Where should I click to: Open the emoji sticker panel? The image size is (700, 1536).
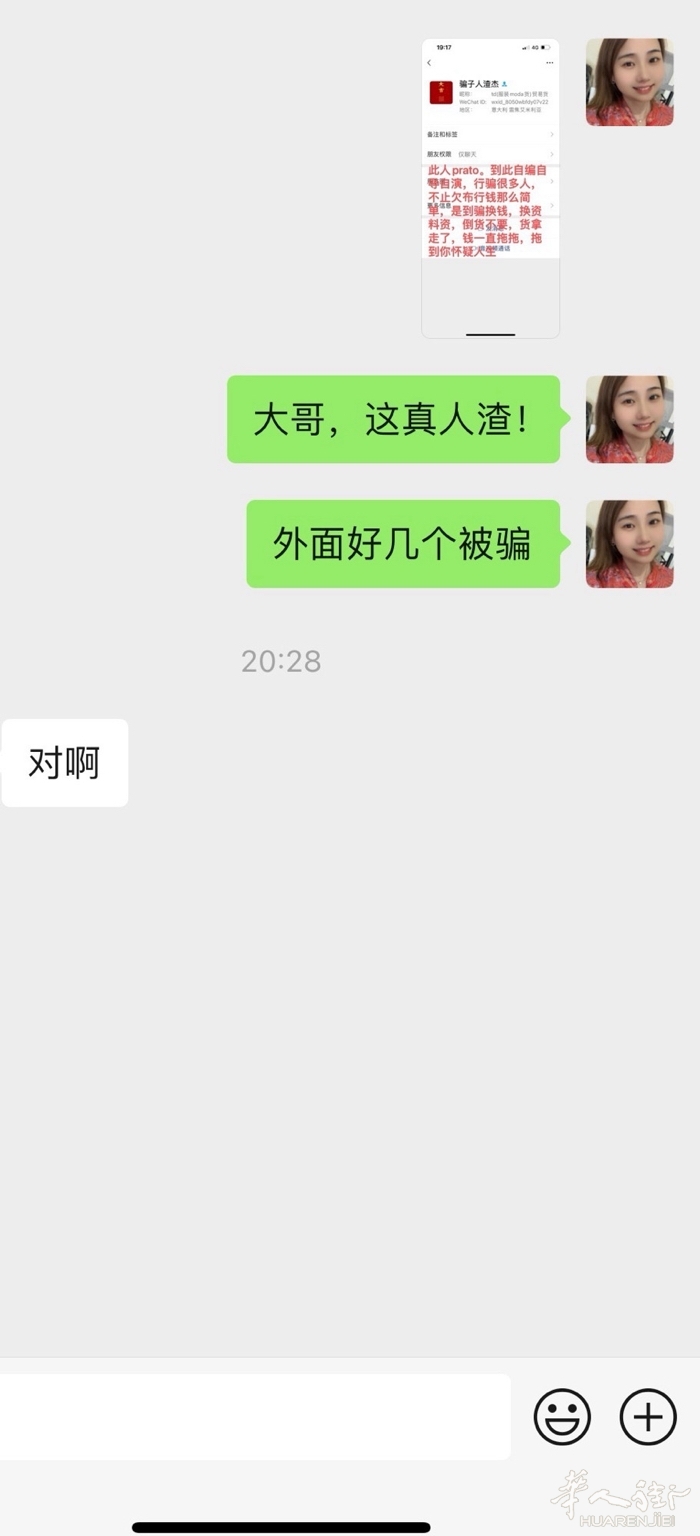click(562, 1416)
